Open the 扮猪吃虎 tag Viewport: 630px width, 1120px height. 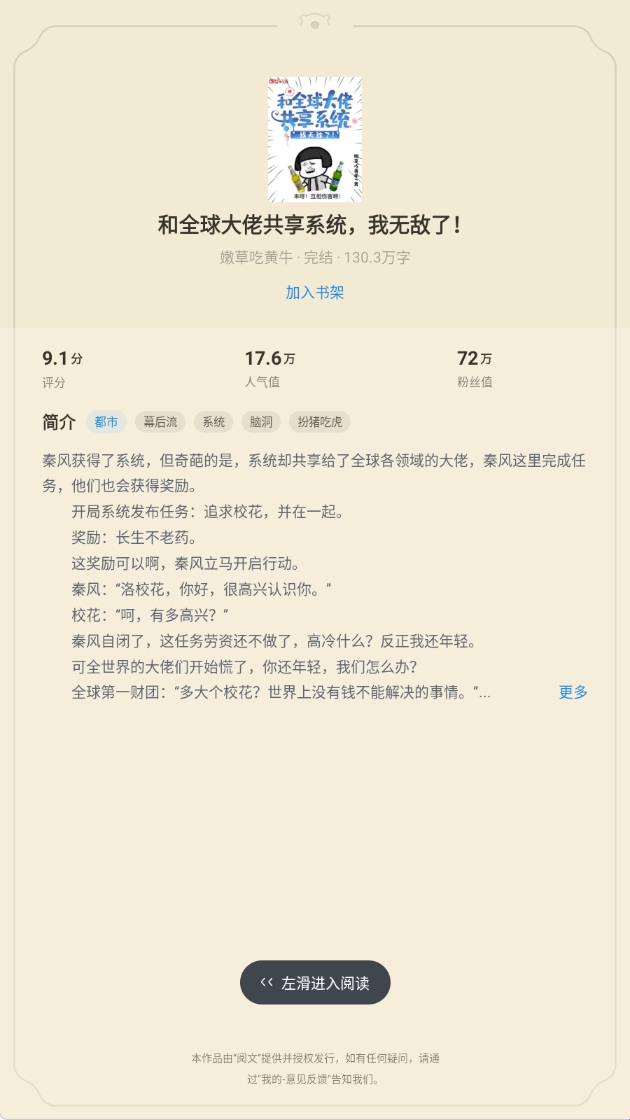click(x=320, y=422)
